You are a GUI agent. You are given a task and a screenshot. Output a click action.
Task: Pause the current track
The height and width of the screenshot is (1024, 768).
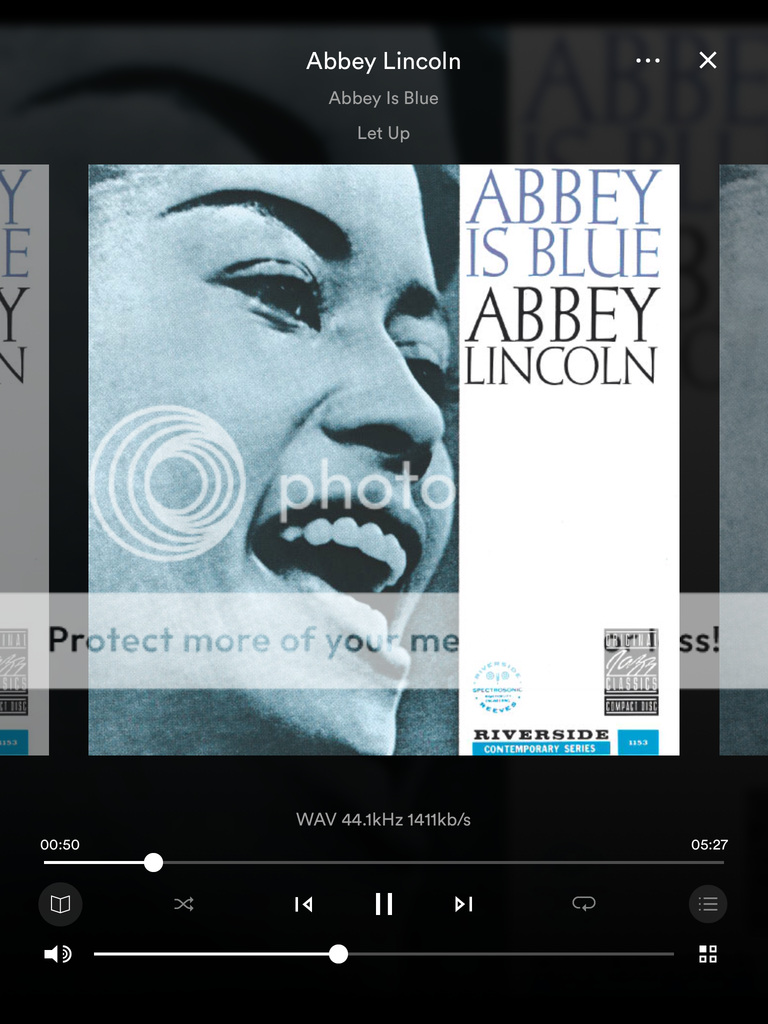coord(384,904)
